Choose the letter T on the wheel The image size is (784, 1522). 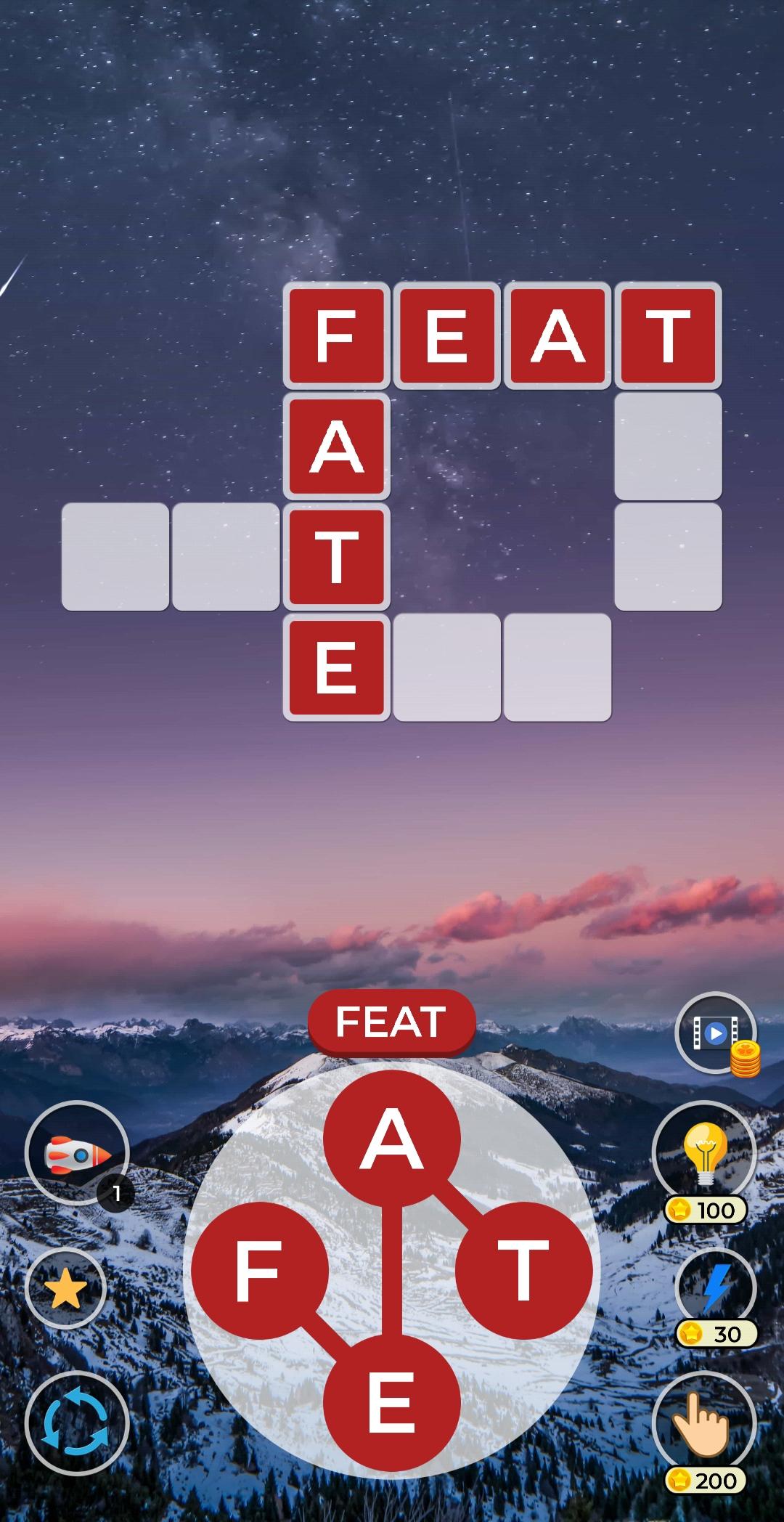(524, 1271)
